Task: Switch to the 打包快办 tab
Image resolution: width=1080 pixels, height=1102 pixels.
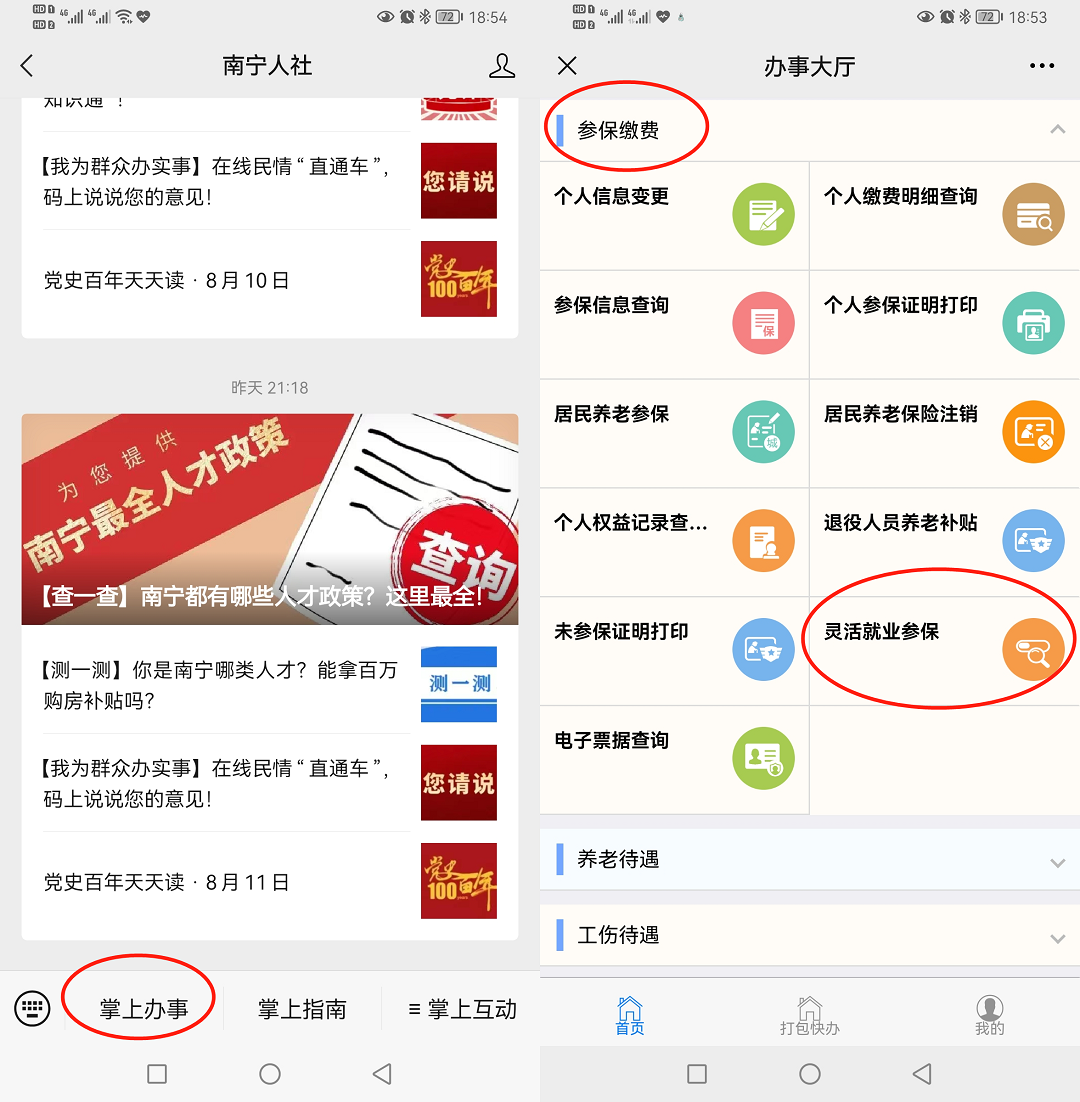Action: (x=809, y=1014)
